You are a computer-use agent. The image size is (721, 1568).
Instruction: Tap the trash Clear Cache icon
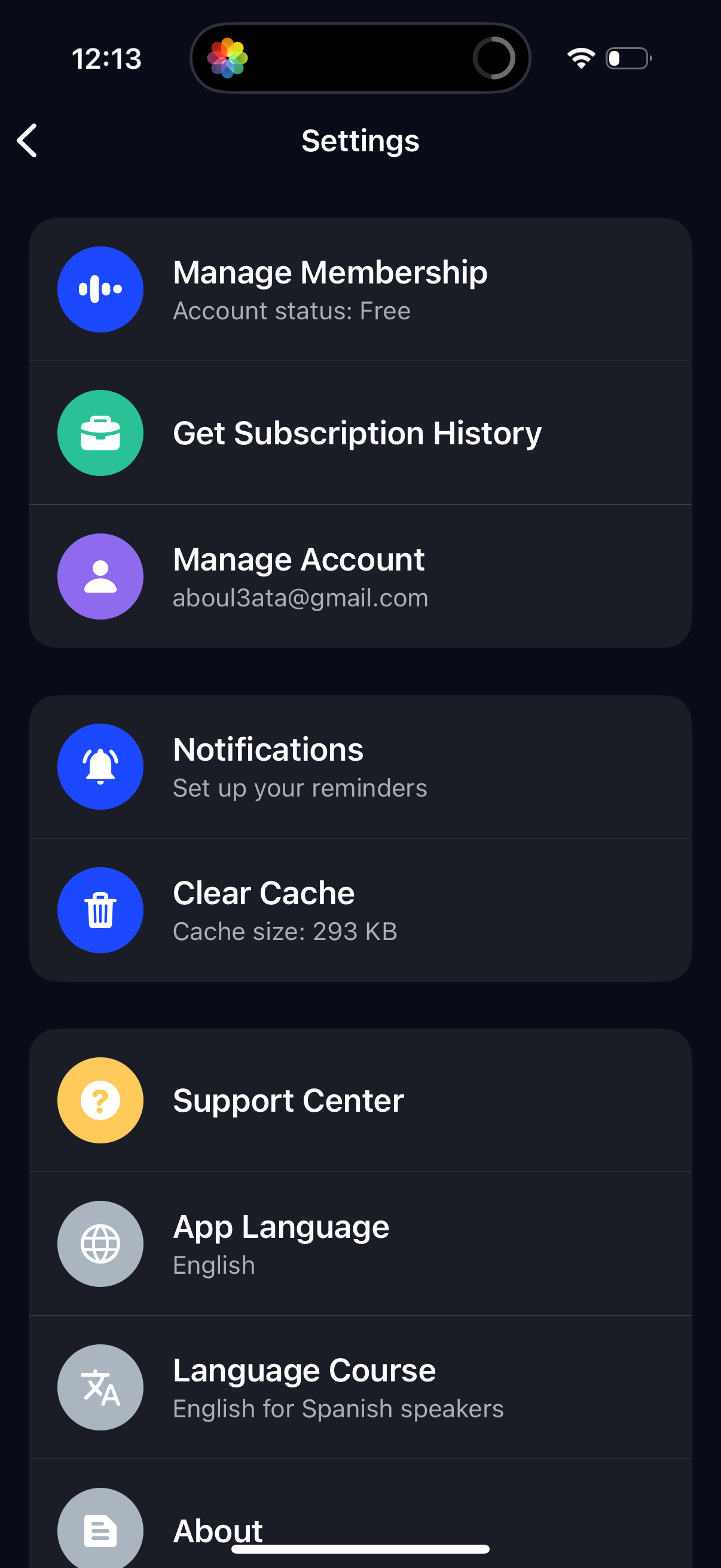100,910
